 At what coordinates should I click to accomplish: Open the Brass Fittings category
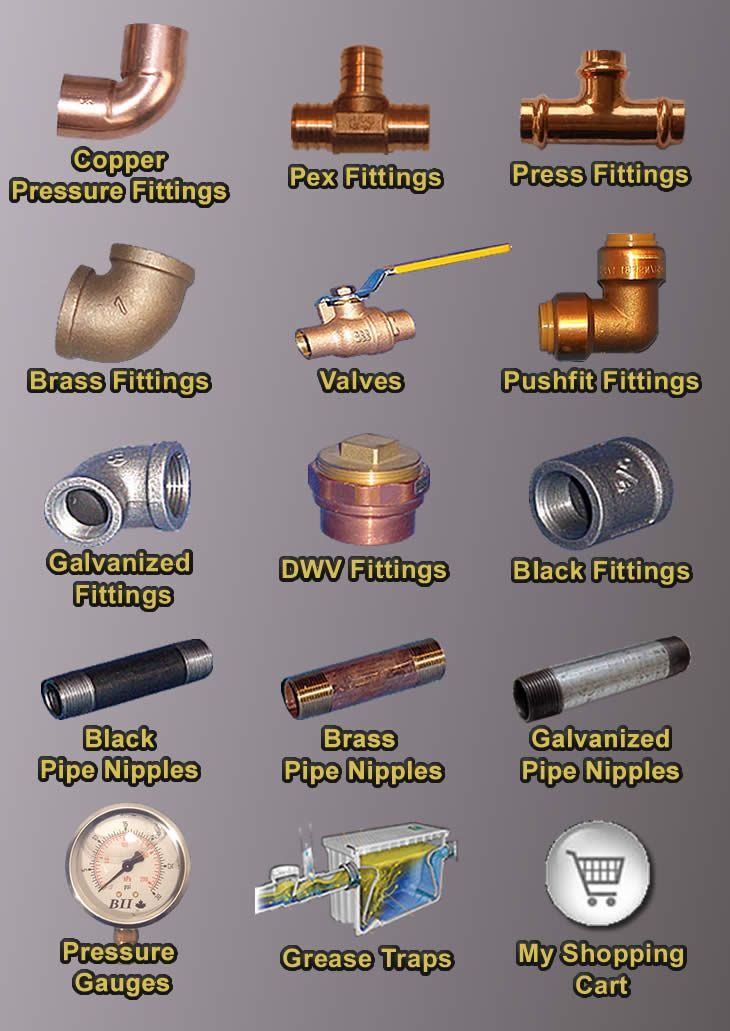120,320
